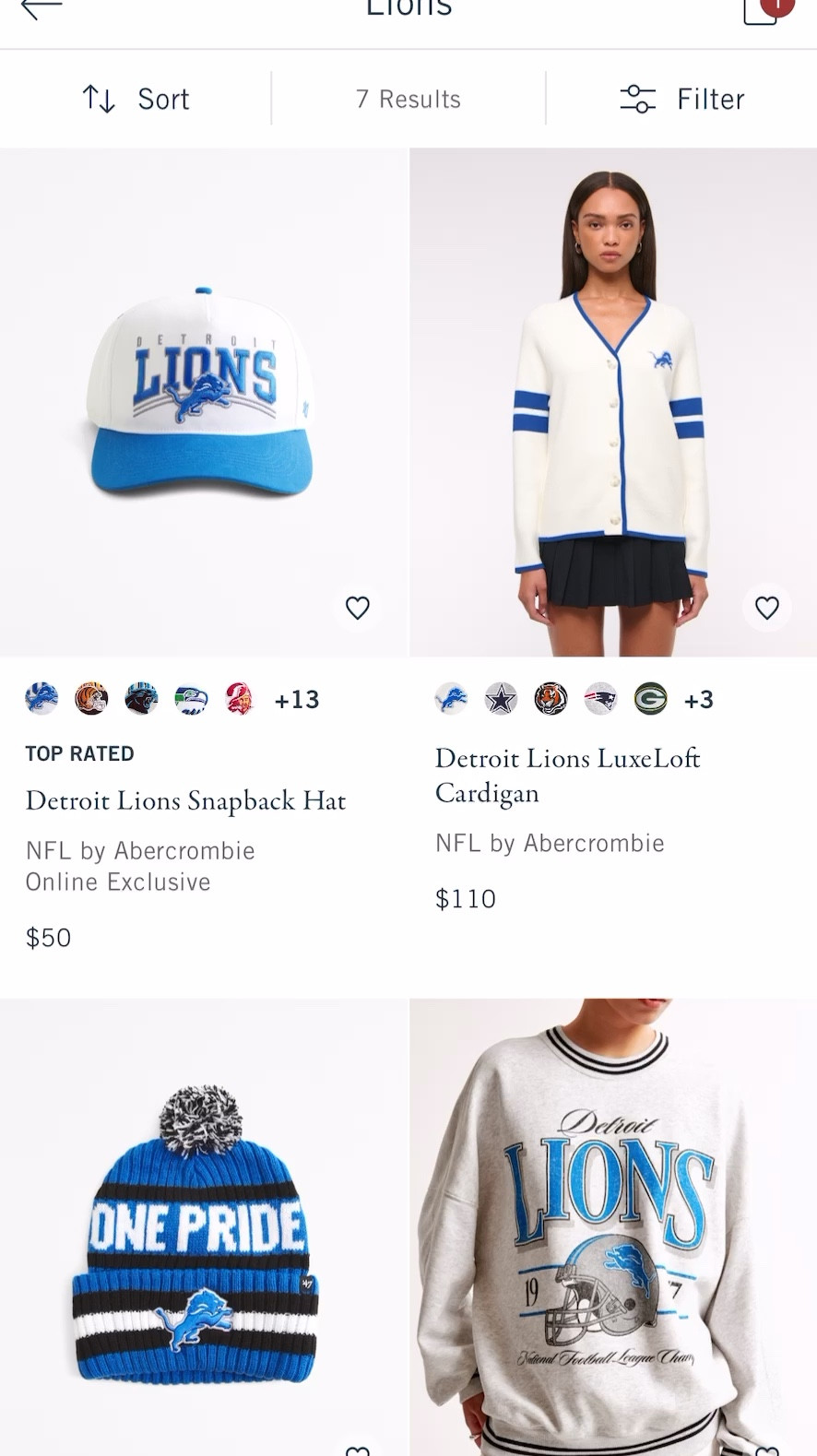Open the Filter panel
817x1456 pixels.
point(681,99)
